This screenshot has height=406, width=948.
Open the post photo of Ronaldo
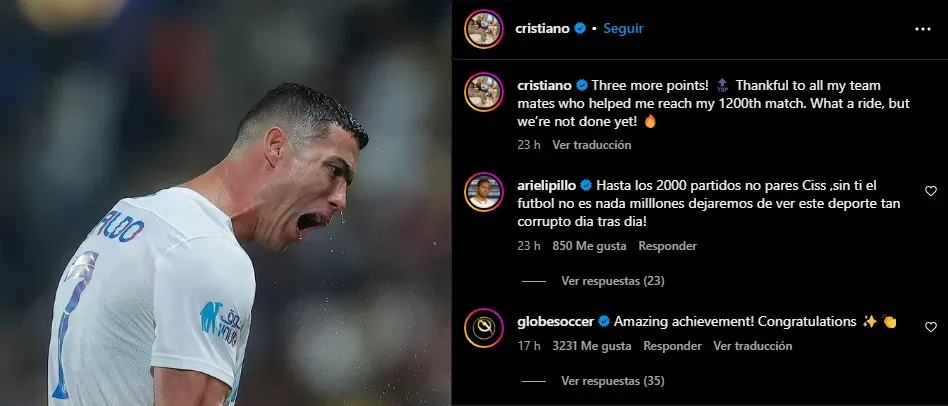[x=225, y=203]
